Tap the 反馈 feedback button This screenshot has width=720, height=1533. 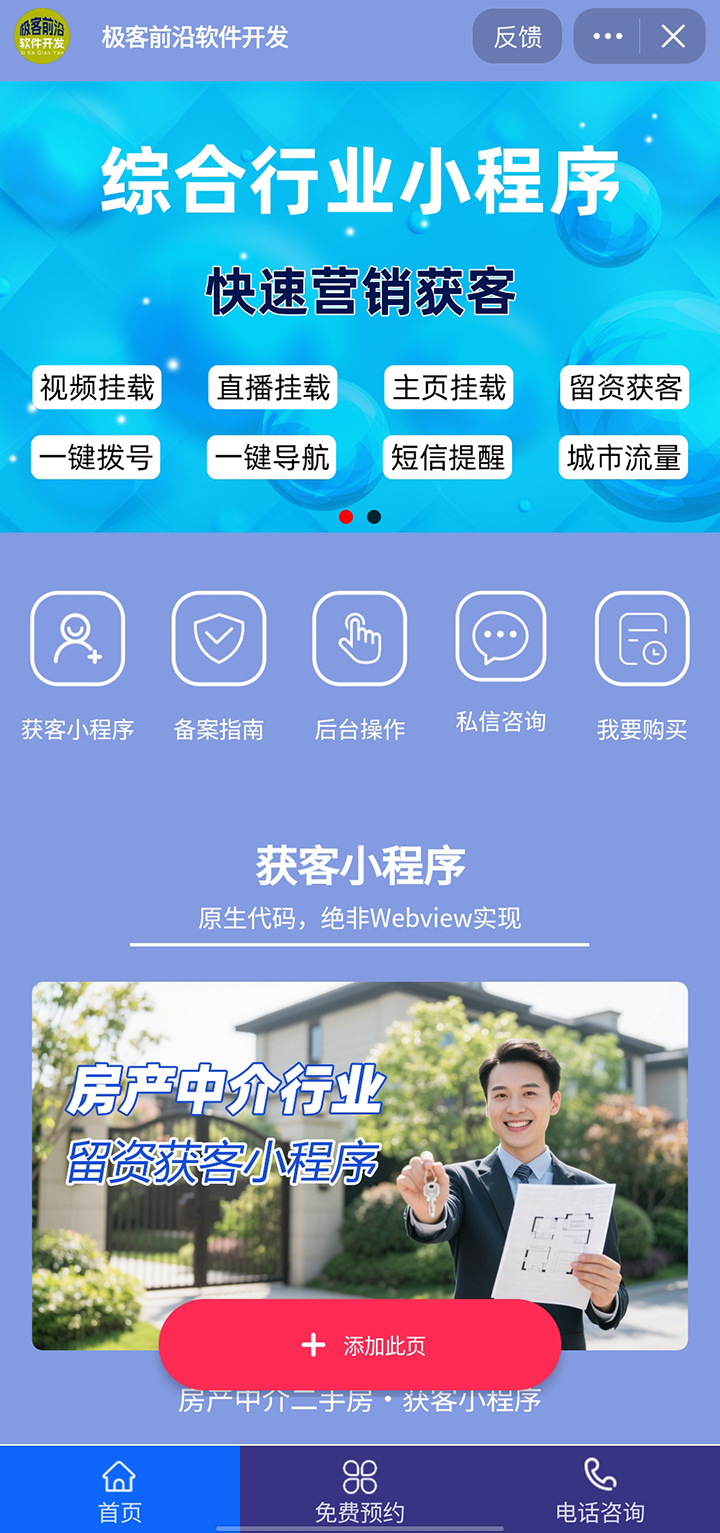click(x=517, y=37)
